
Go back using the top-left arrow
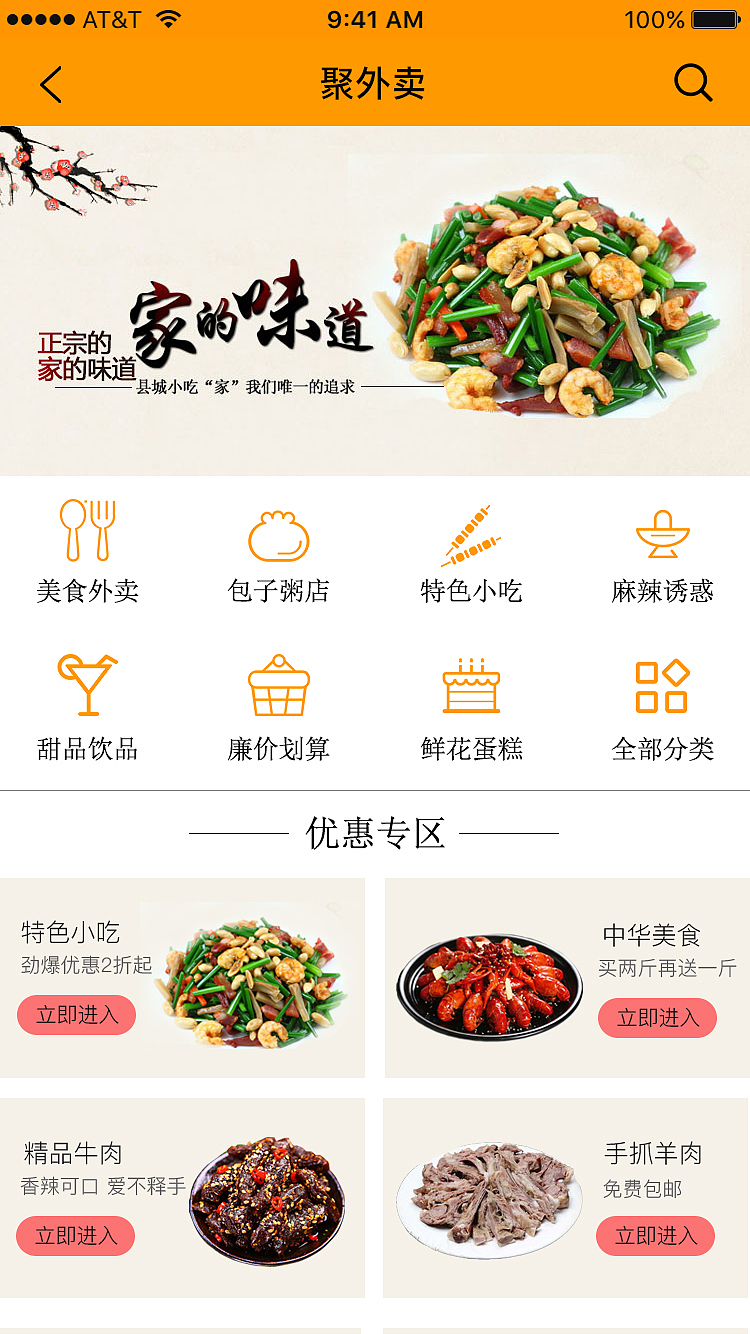tap(51, 84)
